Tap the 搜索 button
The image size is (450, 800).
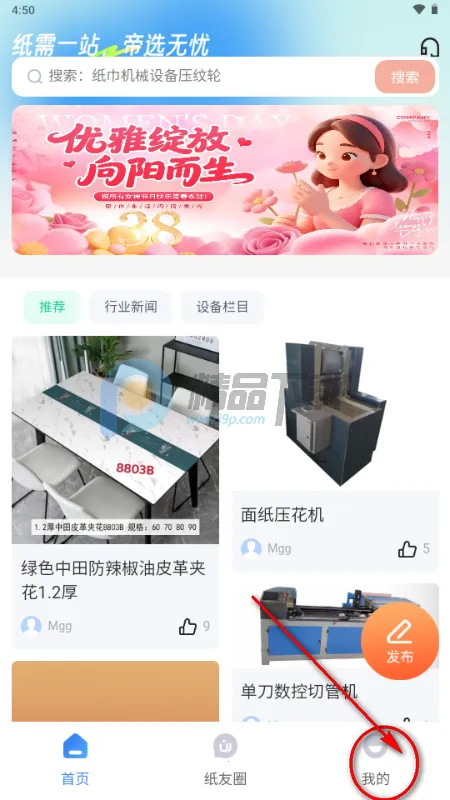click(x=405, y=77)
